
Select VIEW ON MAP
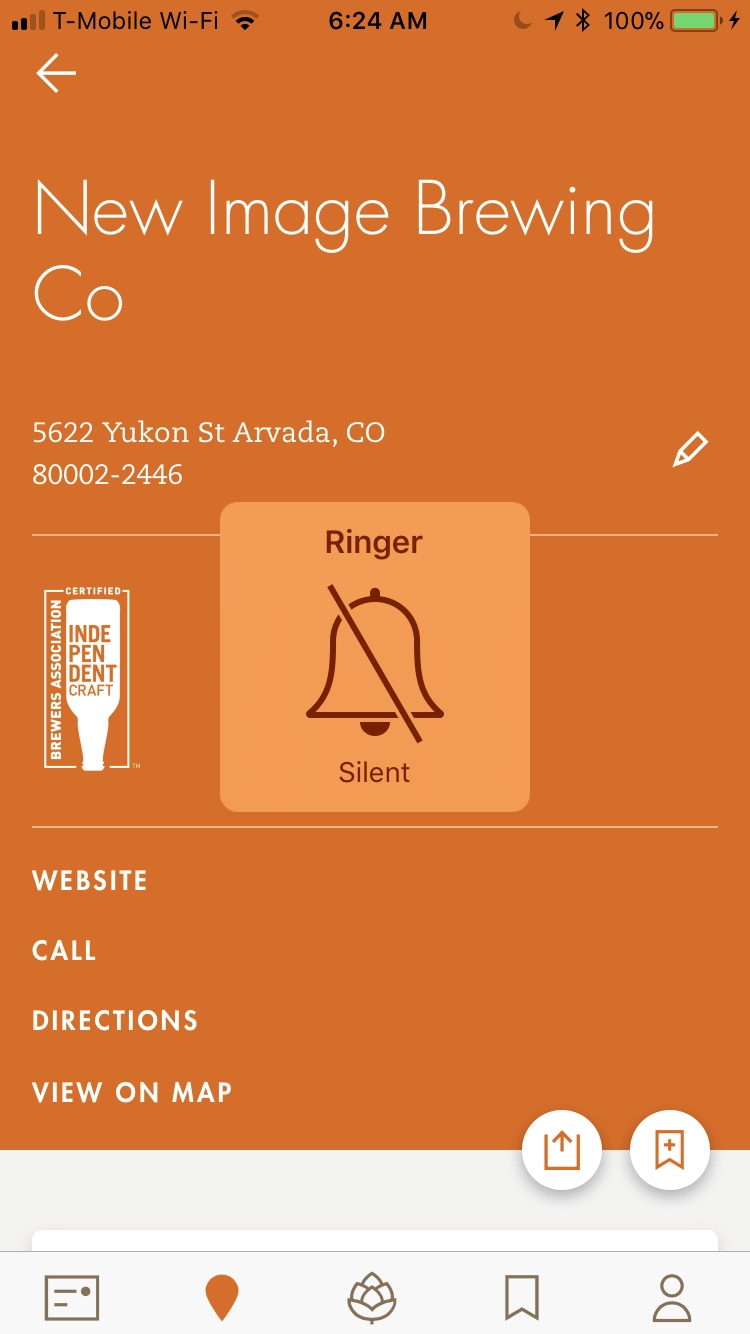pos(132,1091)
